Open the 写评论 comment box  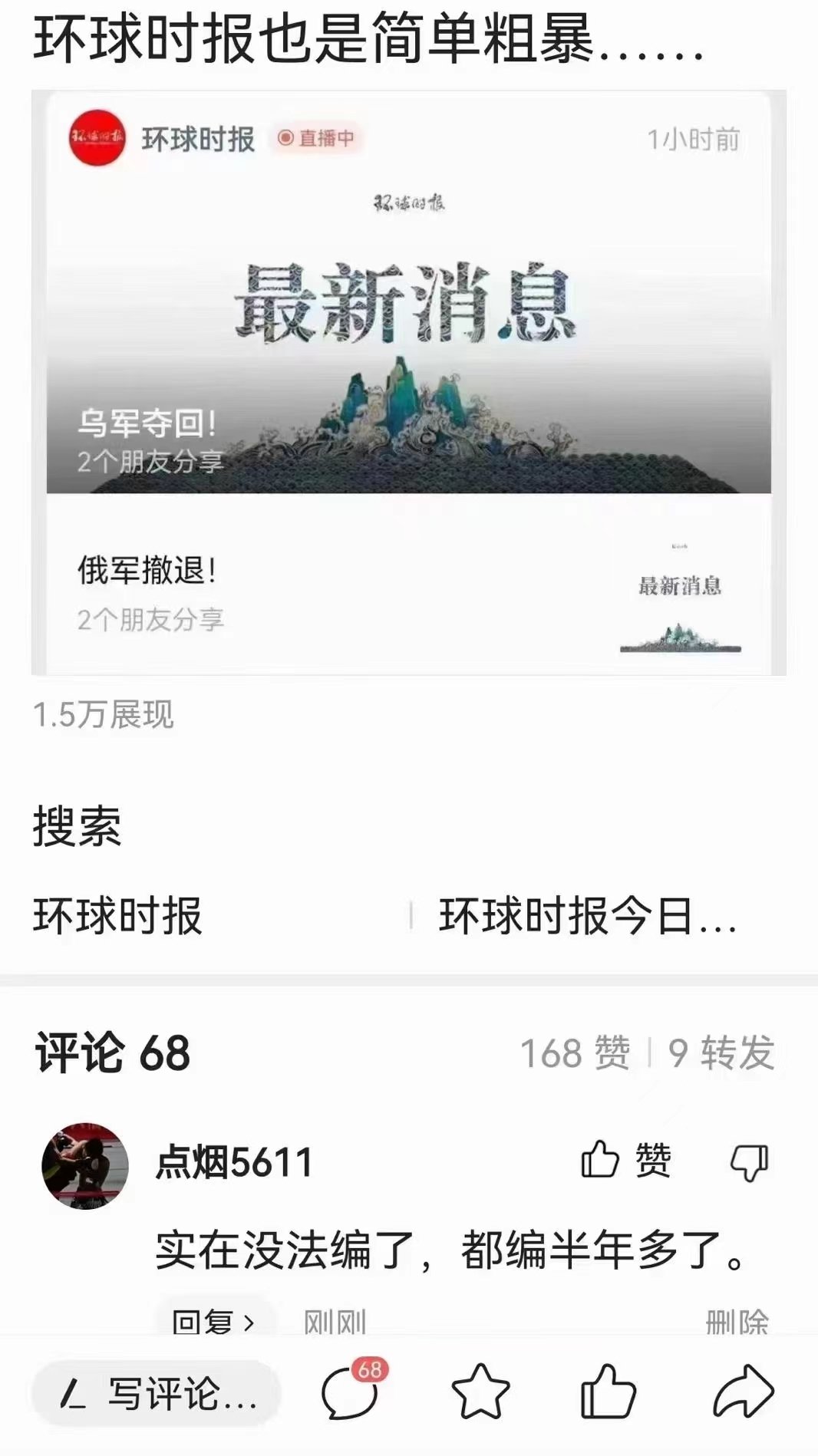pos(157,1394)
